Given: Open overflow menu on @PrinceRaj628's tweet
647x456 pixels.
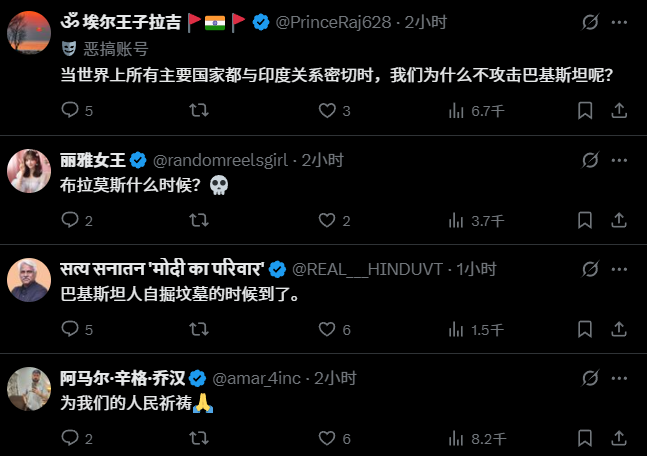Looking at the screenshot, I should 619,22.
